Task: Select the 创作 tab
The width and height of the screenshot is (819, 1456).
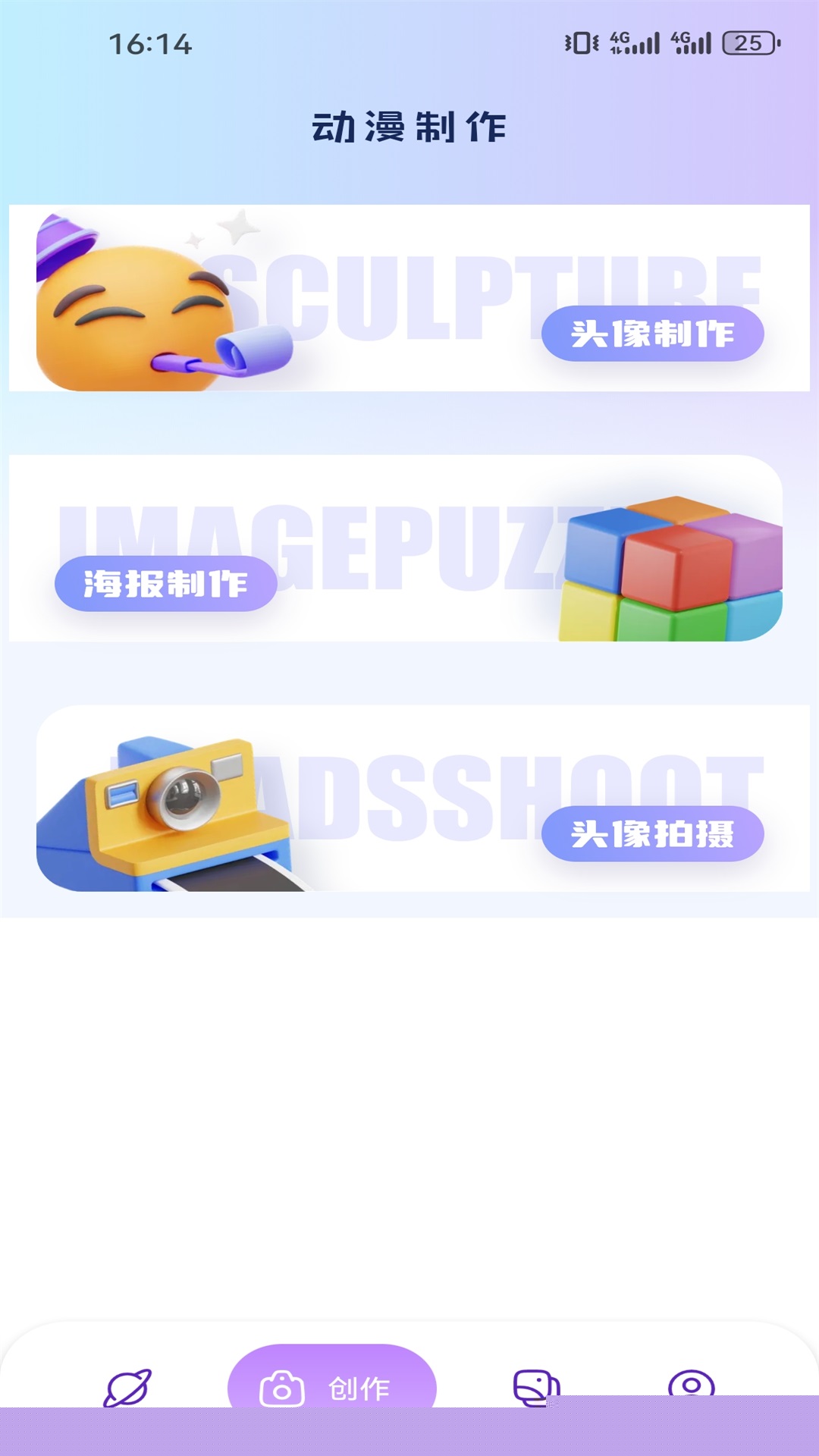Action: point(332,1386)
